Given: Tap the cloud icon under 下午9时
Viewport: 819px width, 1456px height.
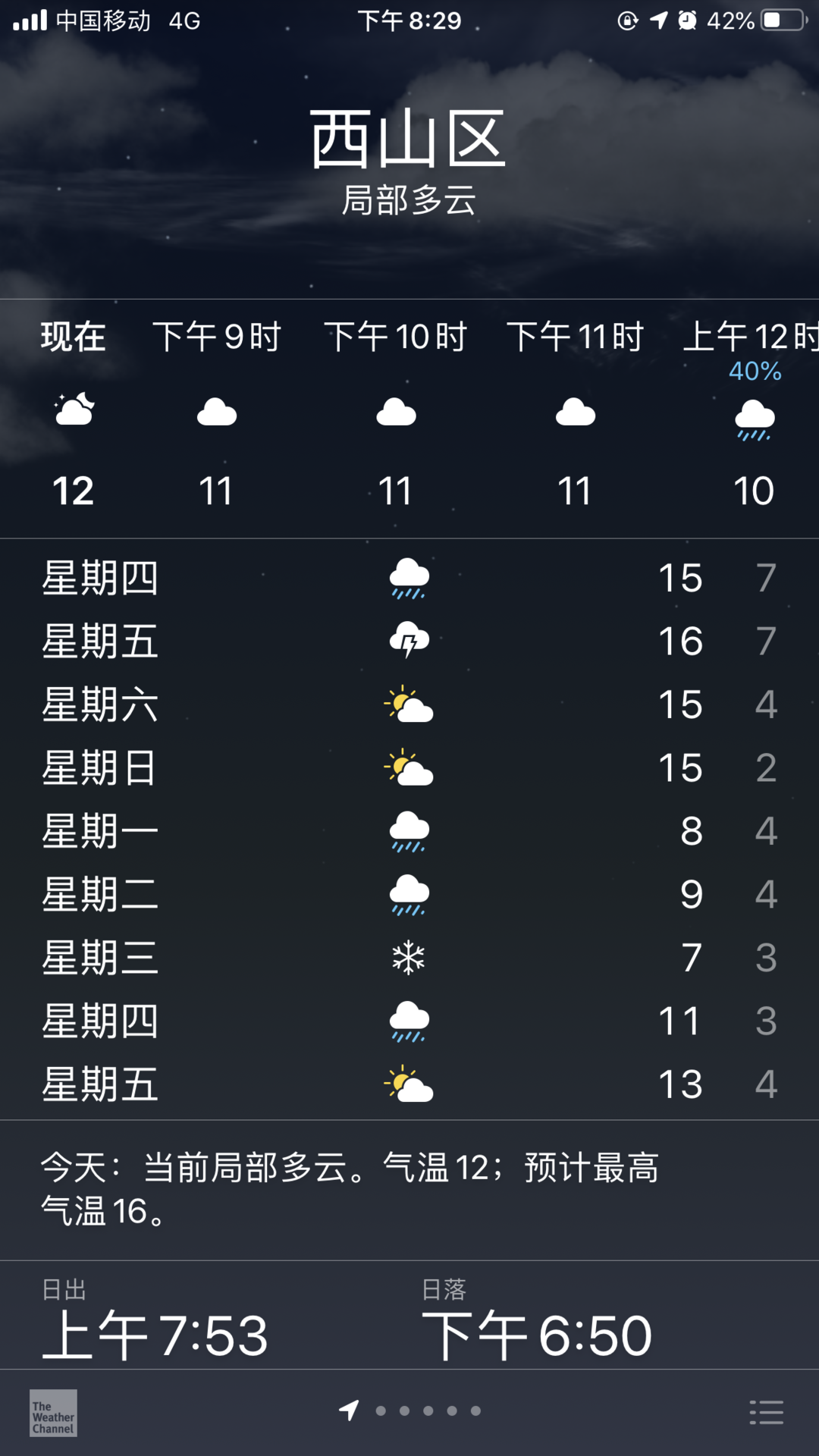Looking at the screenshot, I should tap(217, 413).
